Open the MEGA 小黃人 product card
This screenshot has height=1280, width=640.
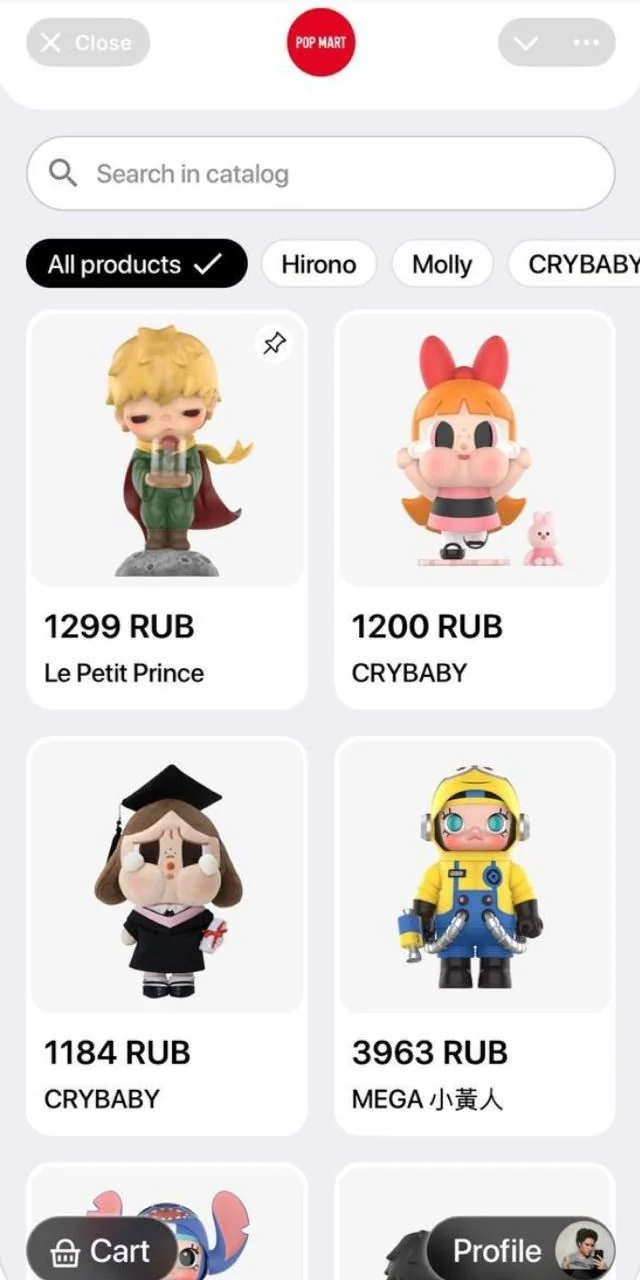pos(474,936)
